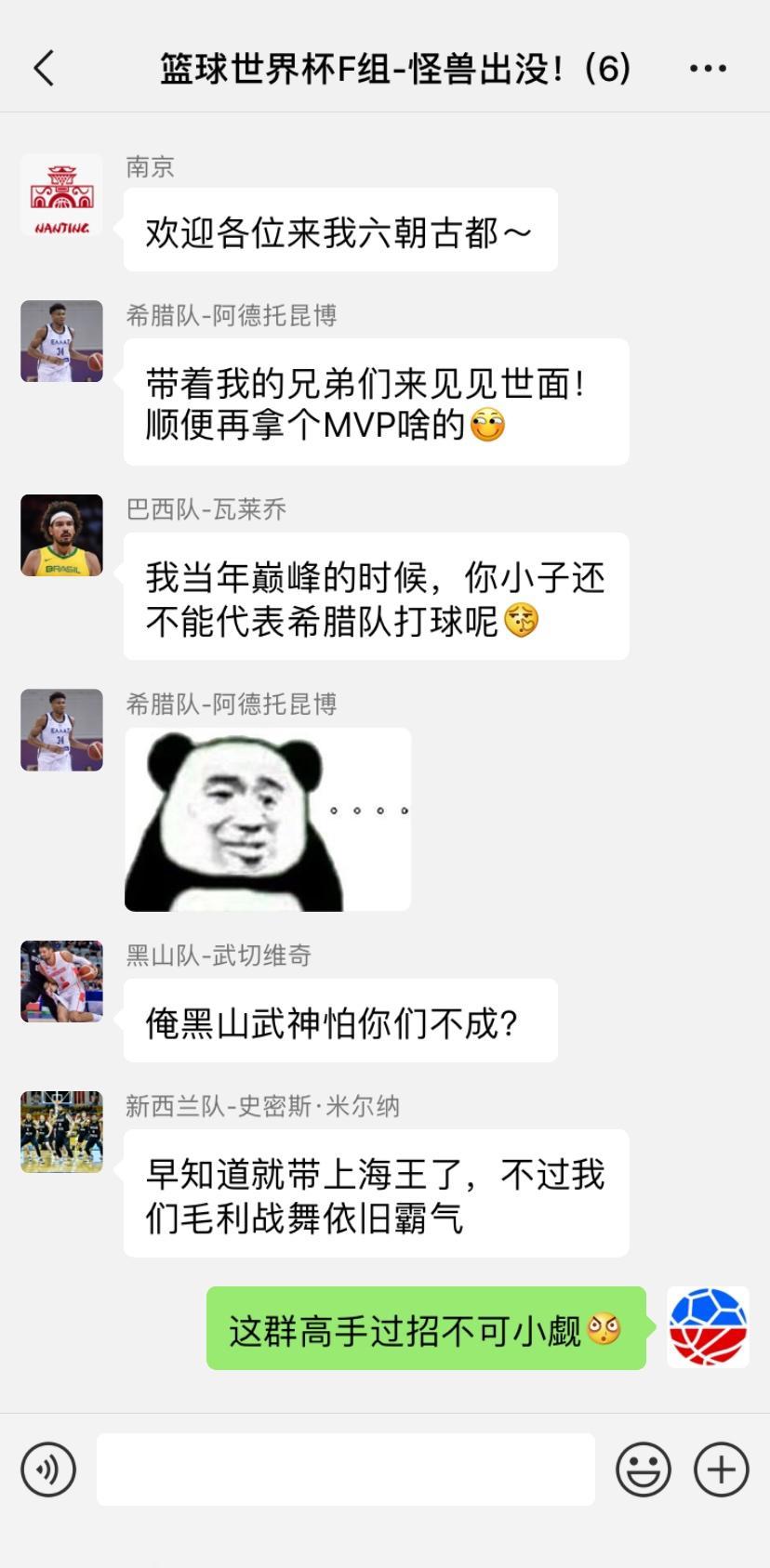
Task: Tap 瓦莱乔's avatar from 巴西队
Action: [61, 535]
